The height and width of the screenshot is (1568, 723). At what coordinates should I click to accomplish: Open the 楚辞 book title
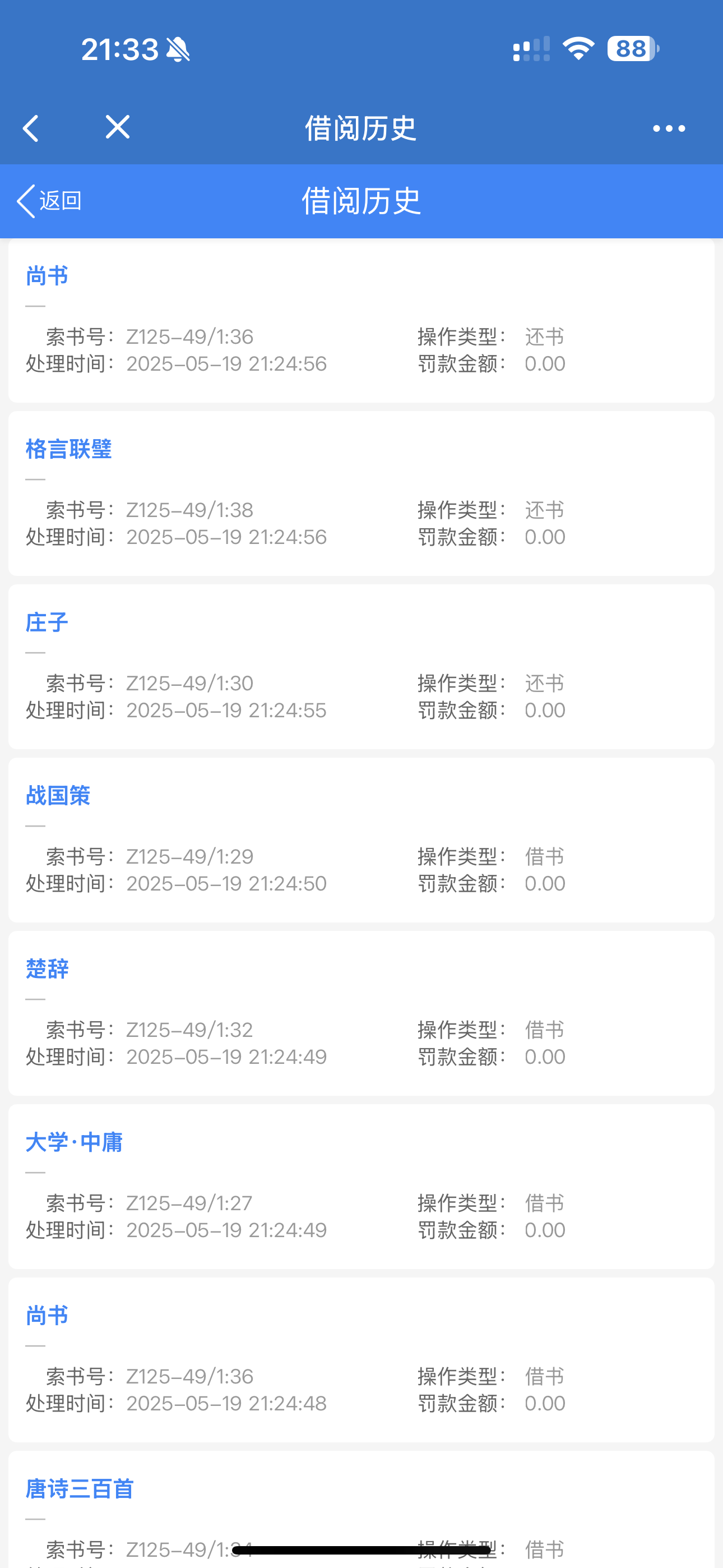47,969
